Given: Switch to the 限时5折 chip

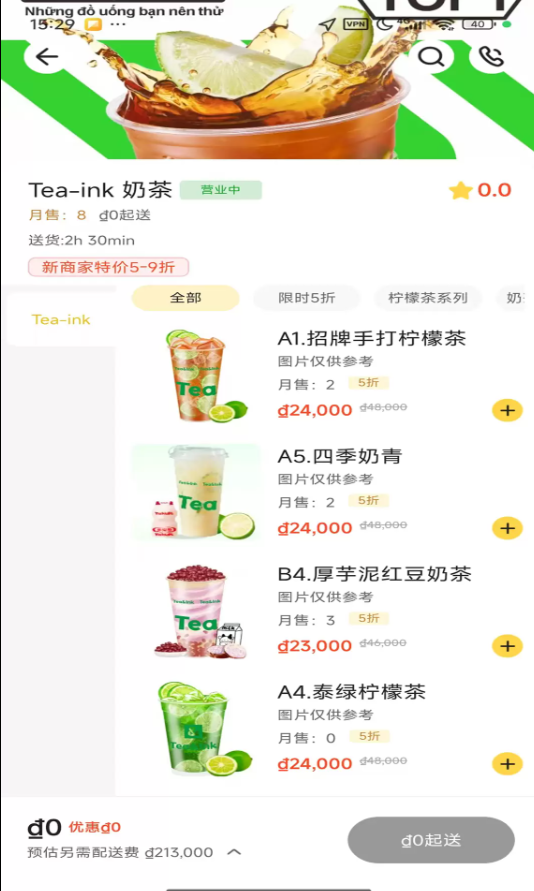Looking at the screenshot, I should 307,298.
